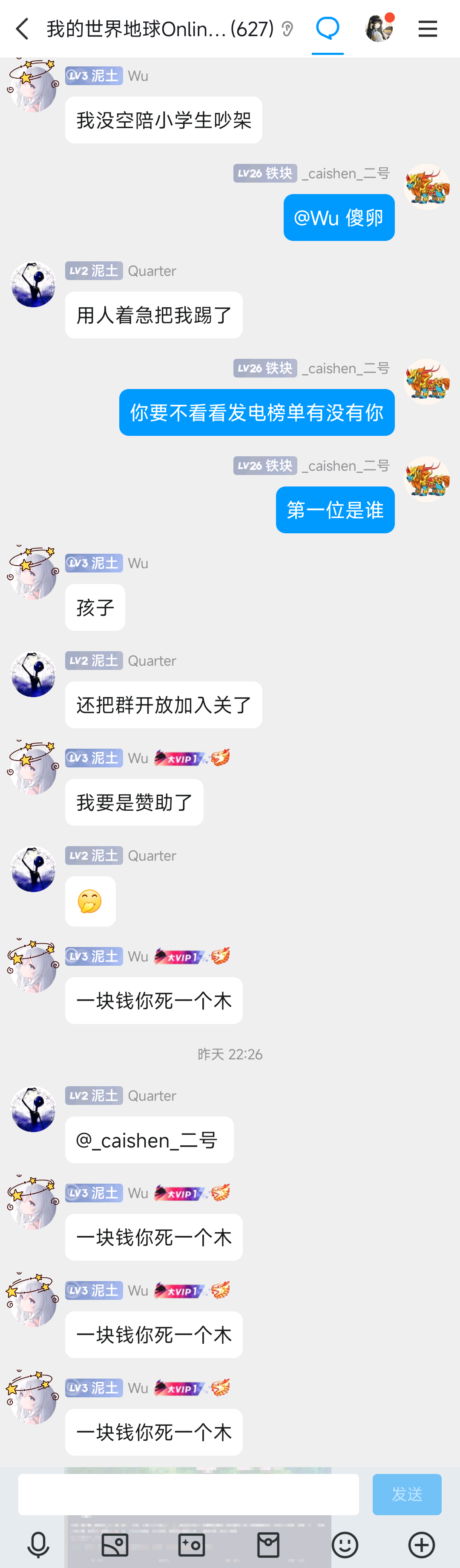Tap the 发送 send button
Image resolution: width=460 pixels, height=1568 pixels.
(406, 1494)
